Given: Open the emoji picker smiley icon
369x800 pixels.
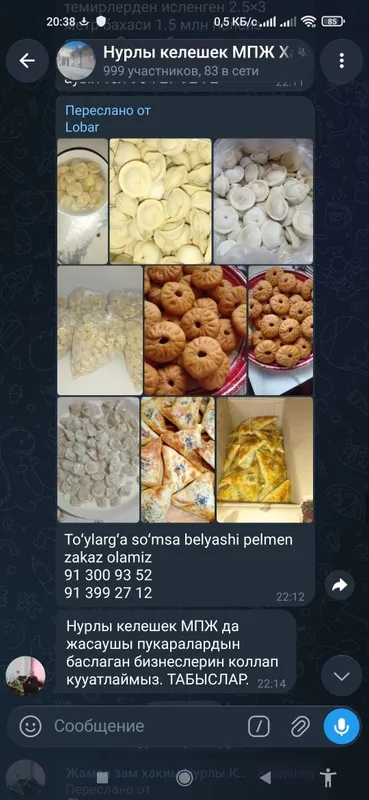Looking at the screenshot, I should pos(30,726).
